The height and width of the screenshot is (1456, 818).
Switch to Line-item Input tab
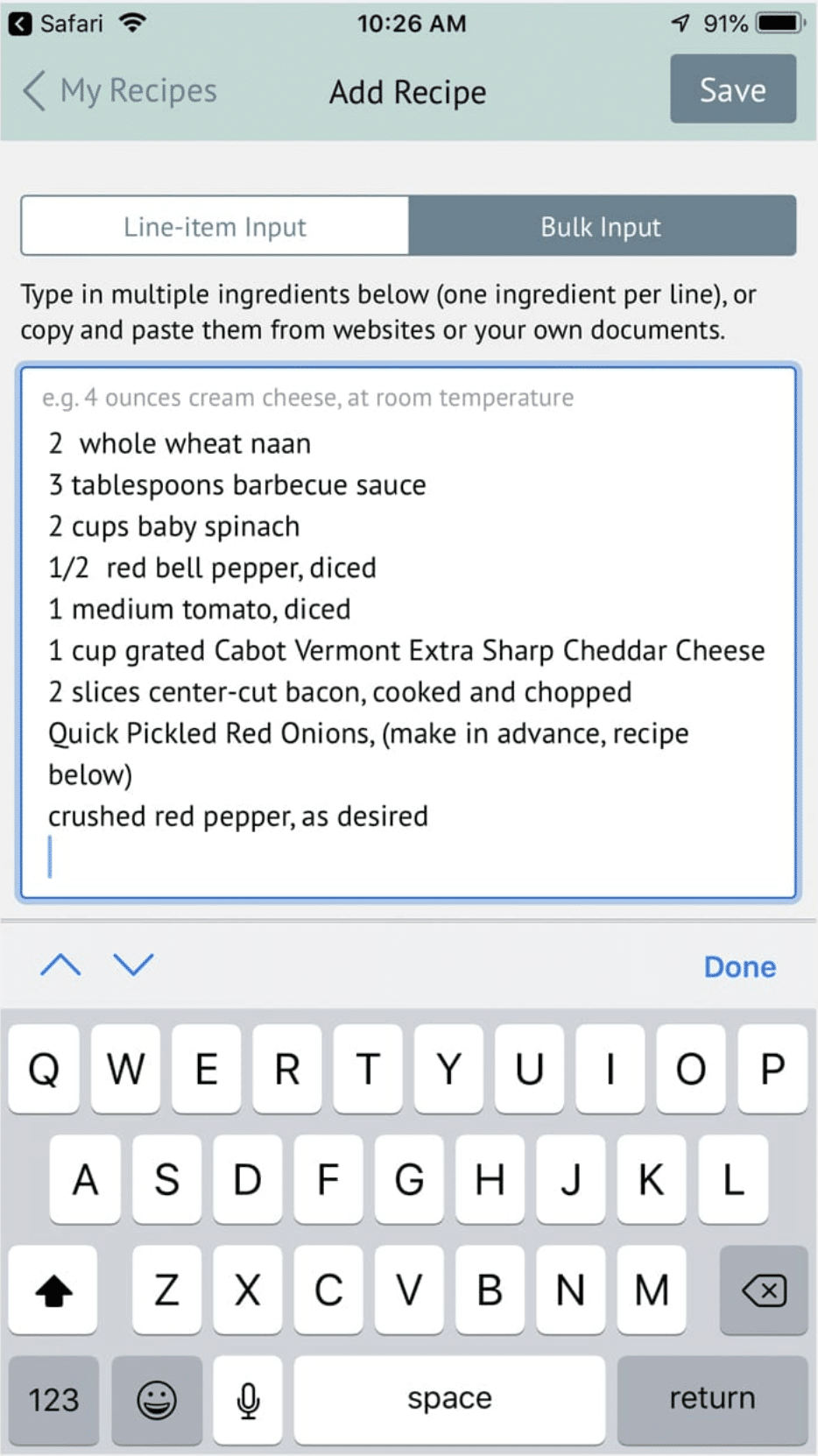coord(215,227)
